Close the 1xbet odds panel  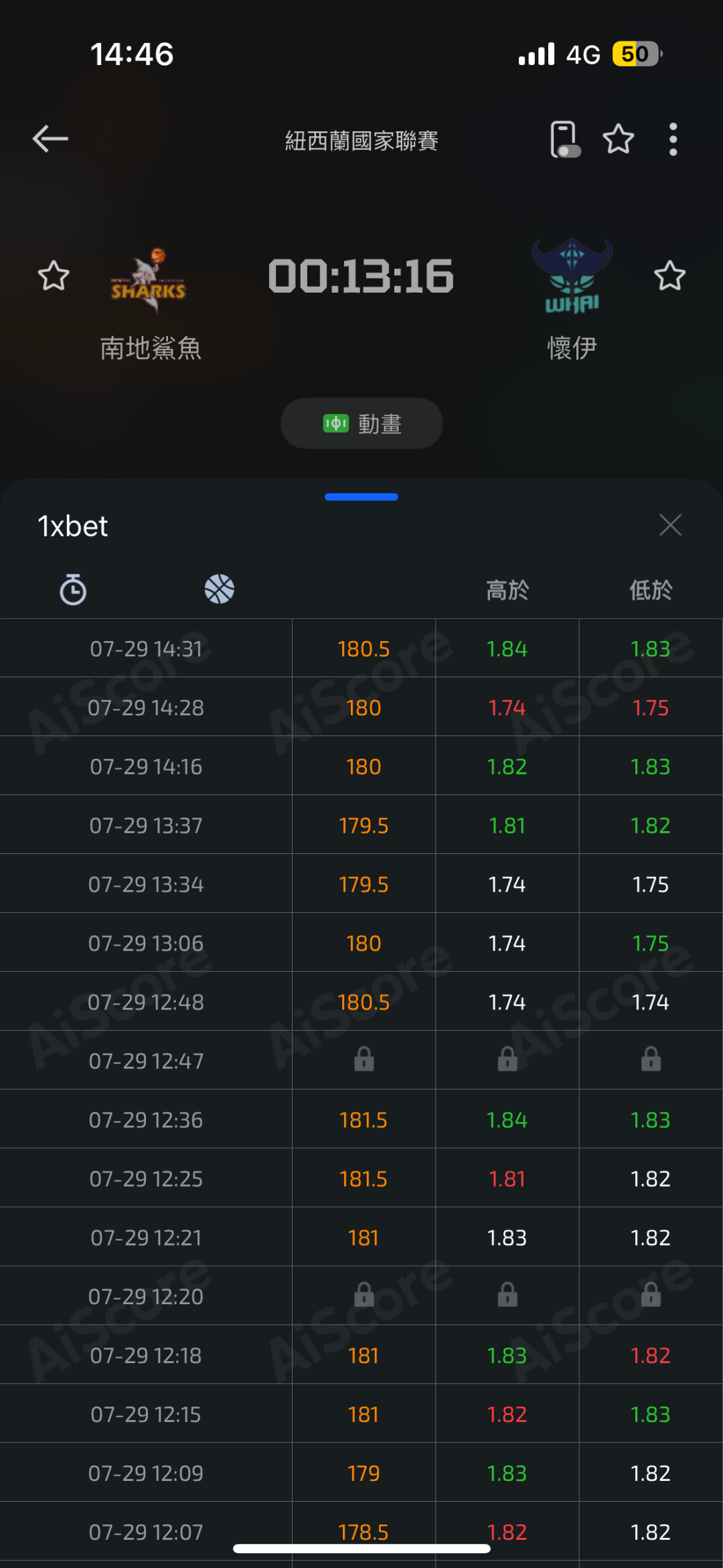click(x=670, y=525)
